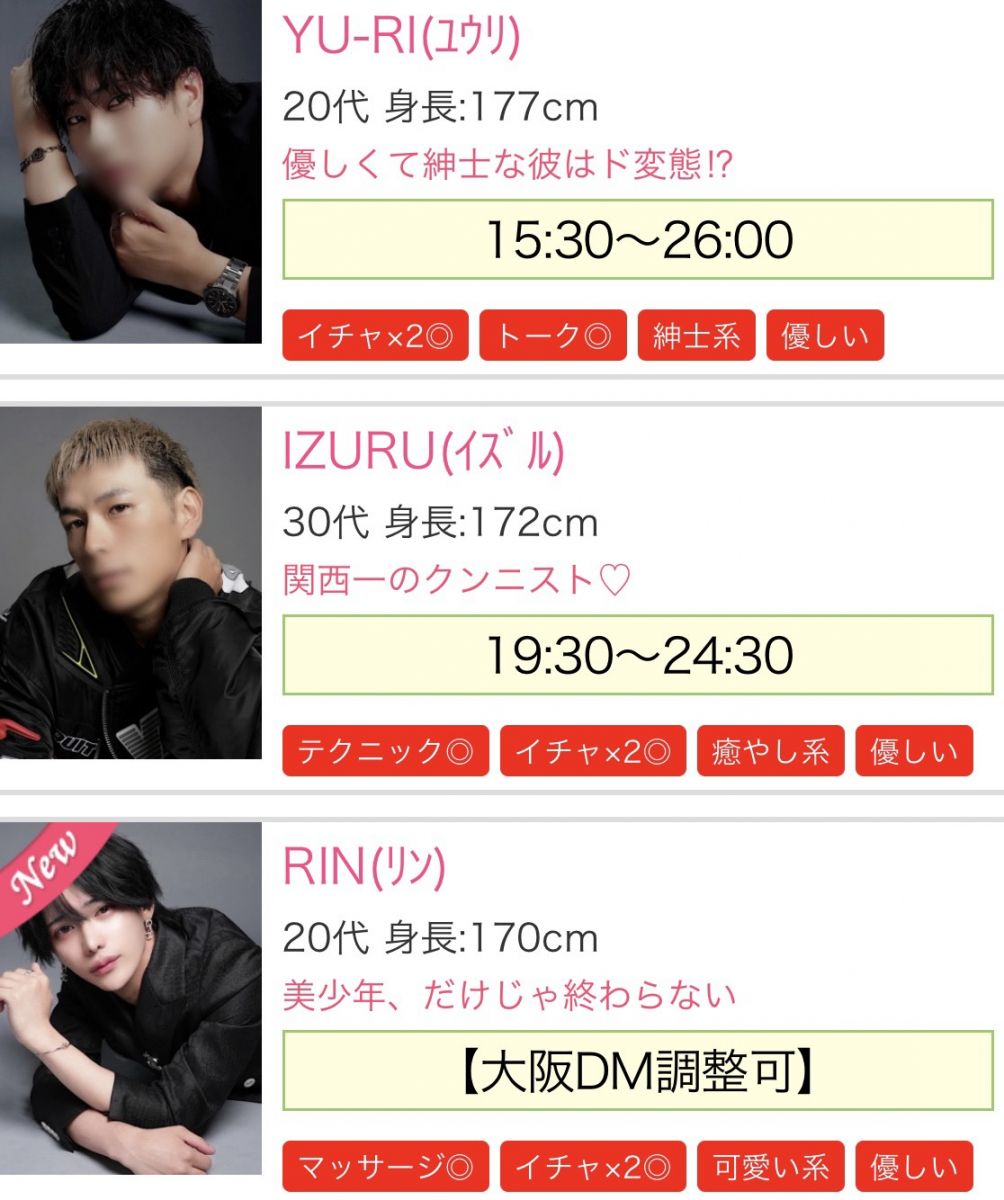1004x1200 pixels.
Task: Open the IZURU(イズル) name link
Action: tap(424, 453)
